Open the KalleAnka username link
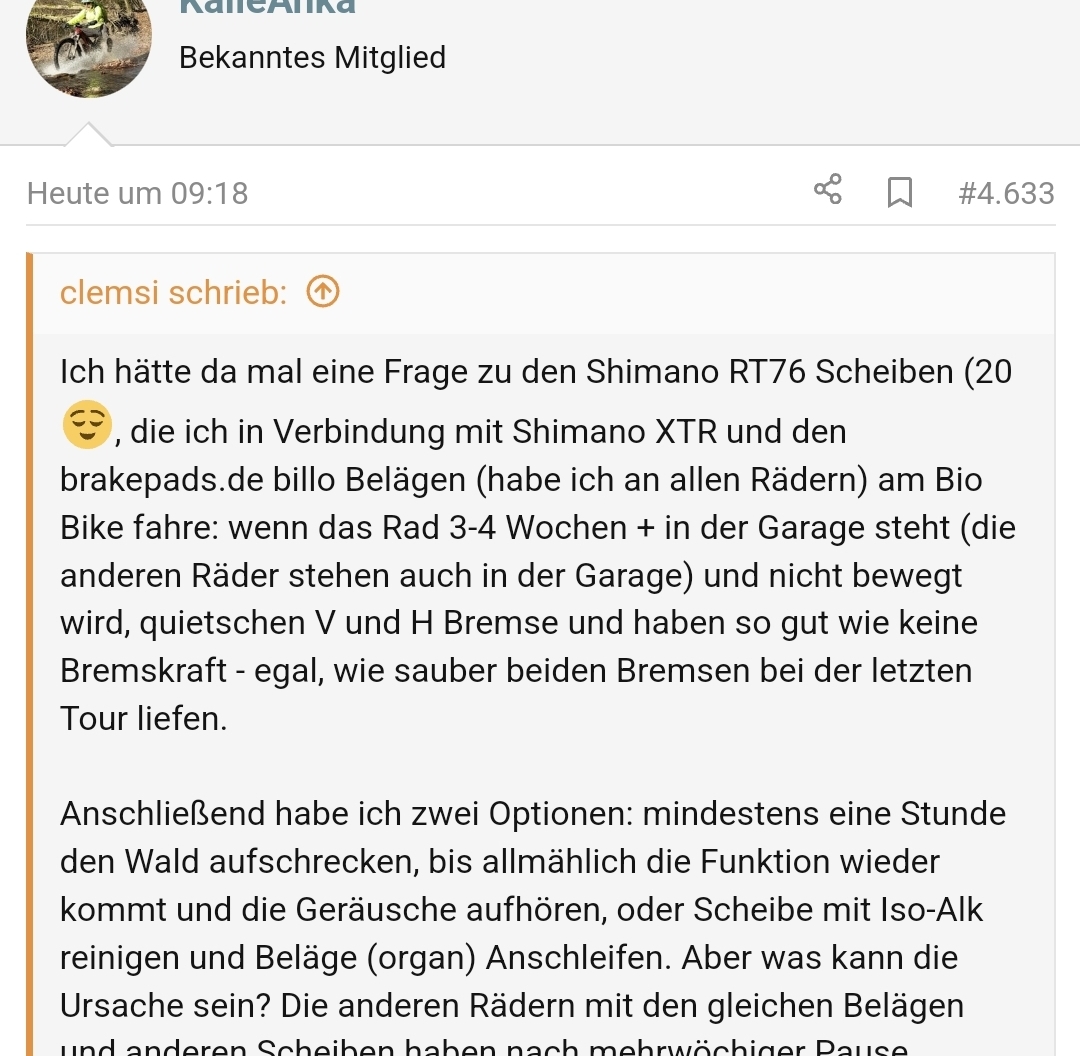Viewport: 1080px width, 1056px height. pos(267,8)
